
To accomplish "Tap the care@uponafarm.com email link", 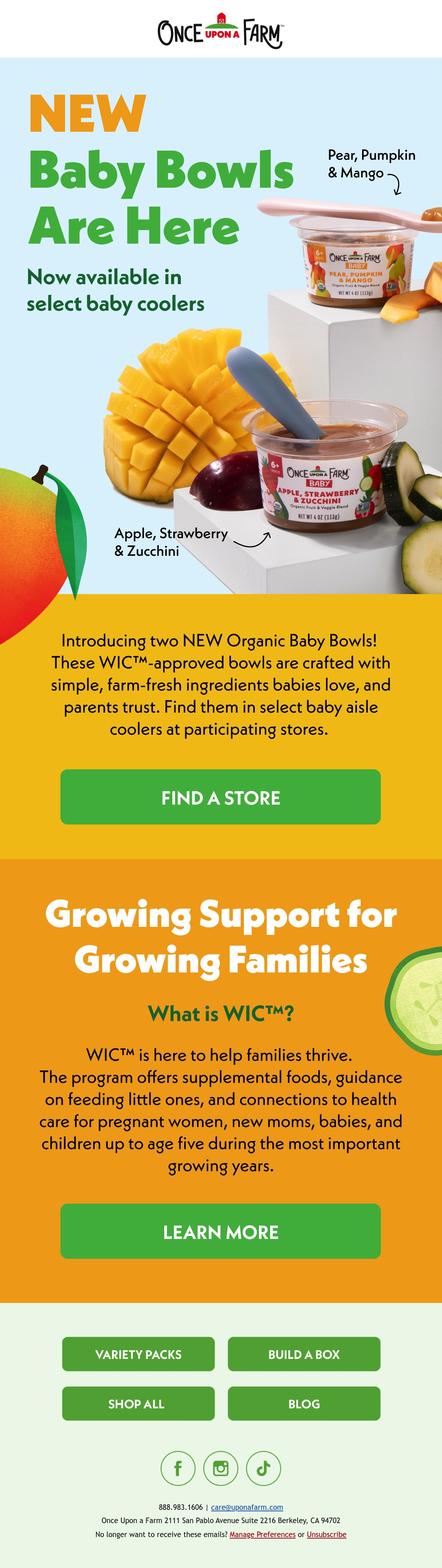I will point(246,1507).
